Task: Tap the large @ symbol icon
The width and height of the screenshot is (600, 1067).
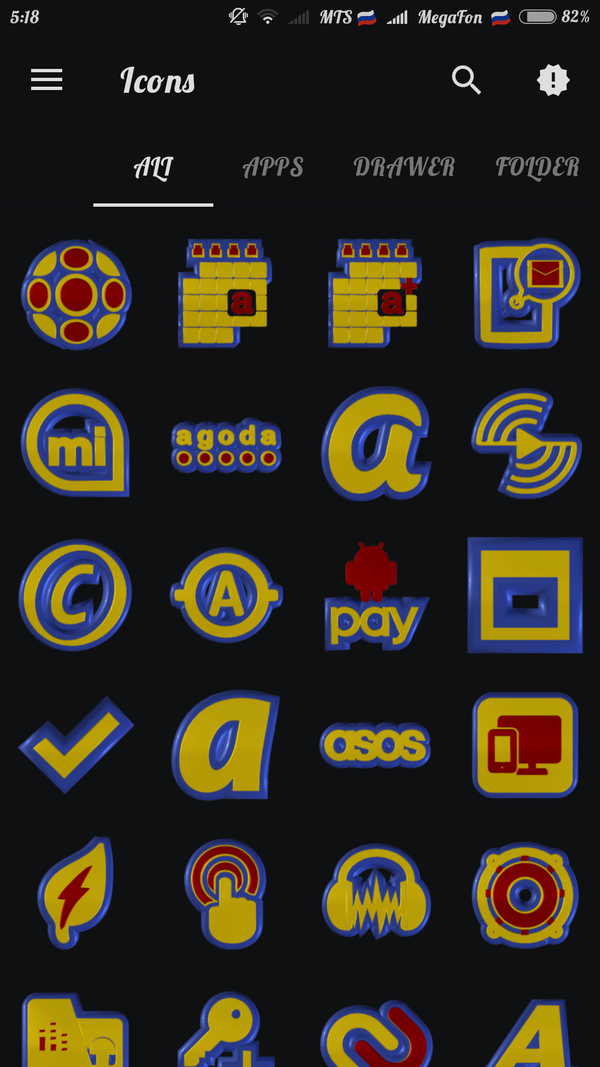Action: pyautogui.click(x=375, y=444)
